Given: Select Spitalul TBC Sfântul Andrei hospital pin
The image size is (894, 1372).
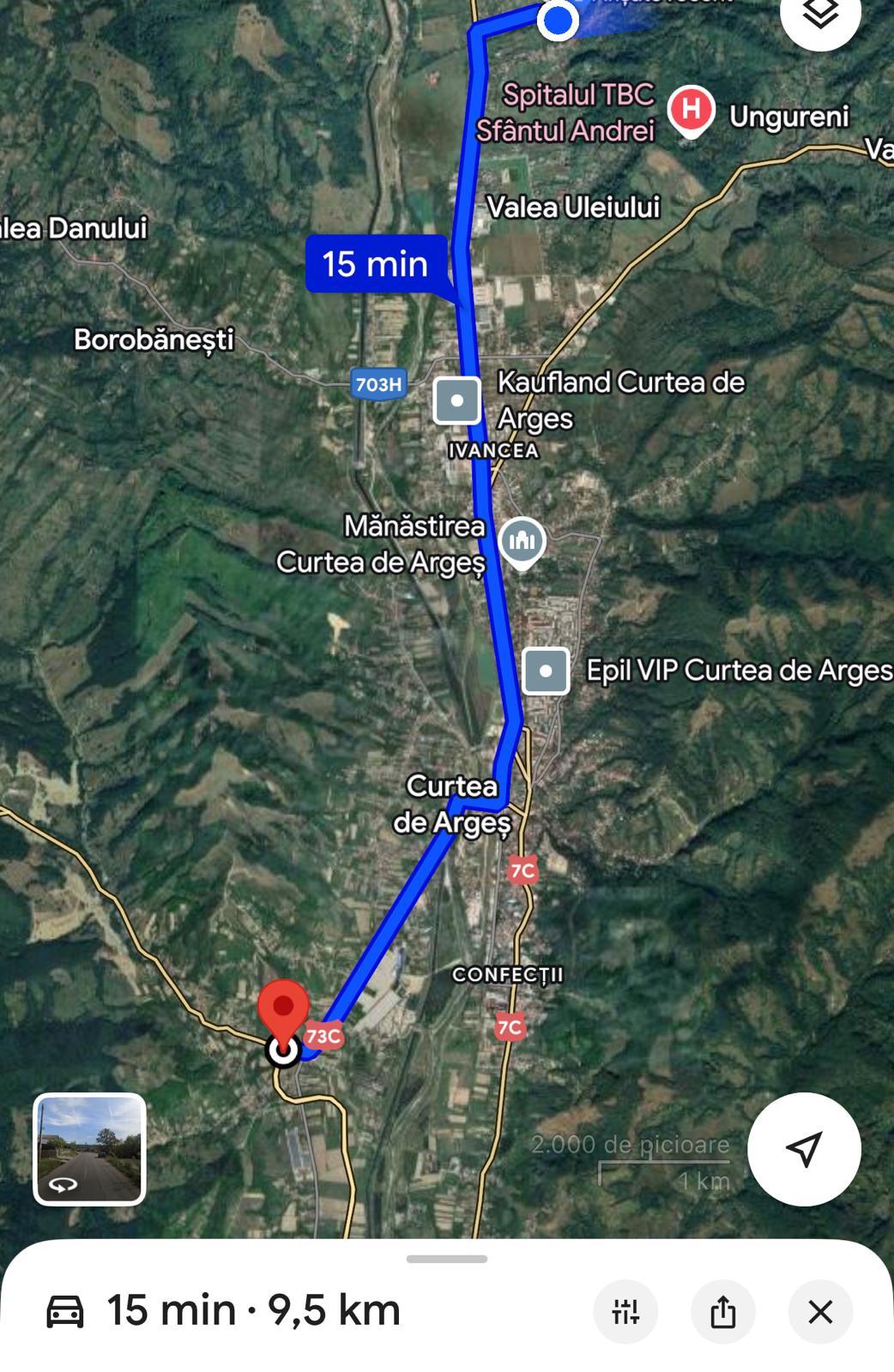Looking at the screenshot, I should click(x=691, y=111).
